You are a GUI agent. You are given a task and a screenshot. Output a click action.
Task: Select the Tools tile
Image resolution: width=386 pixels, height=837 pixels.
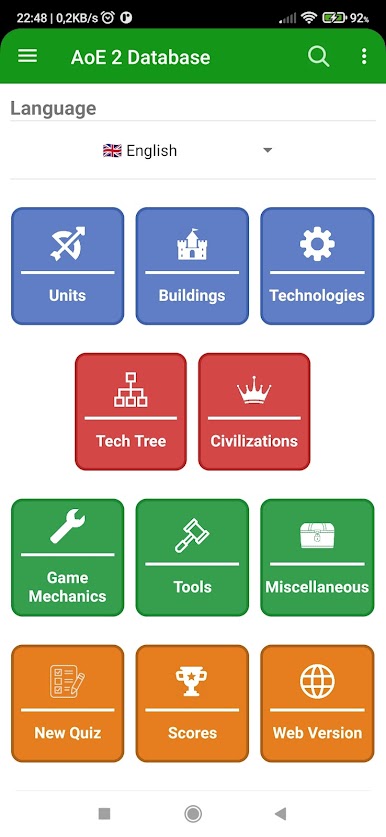point(192,557)
